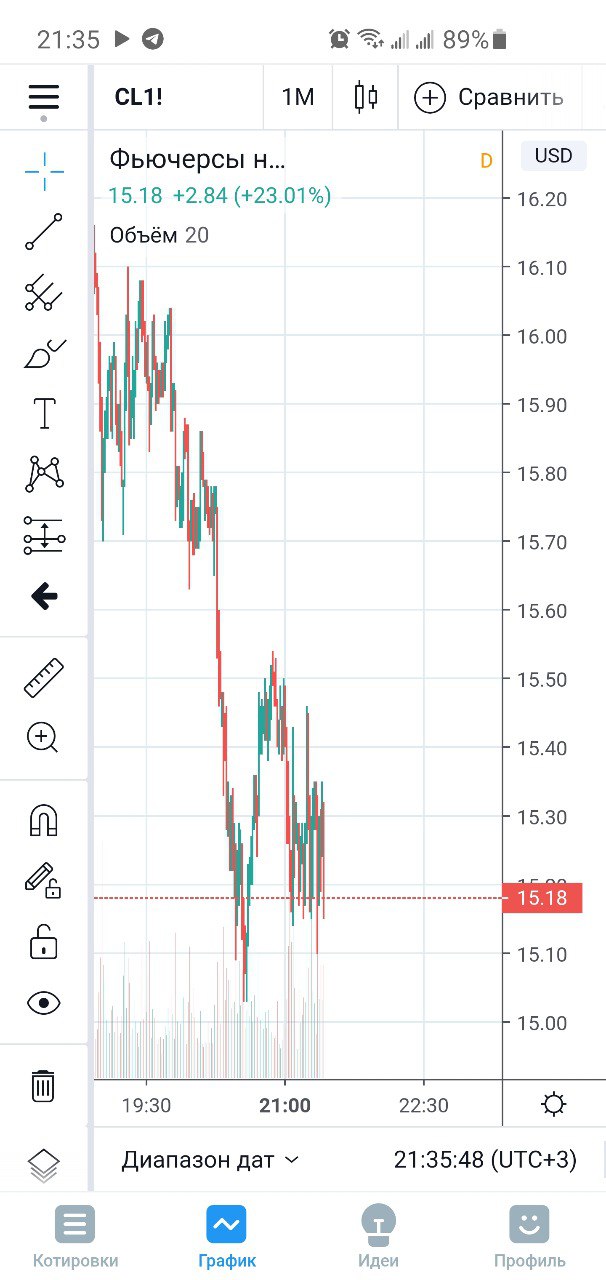Select the trend line drawing tool
This screenshot has height=1280, width=606.
tap(44, 232)
